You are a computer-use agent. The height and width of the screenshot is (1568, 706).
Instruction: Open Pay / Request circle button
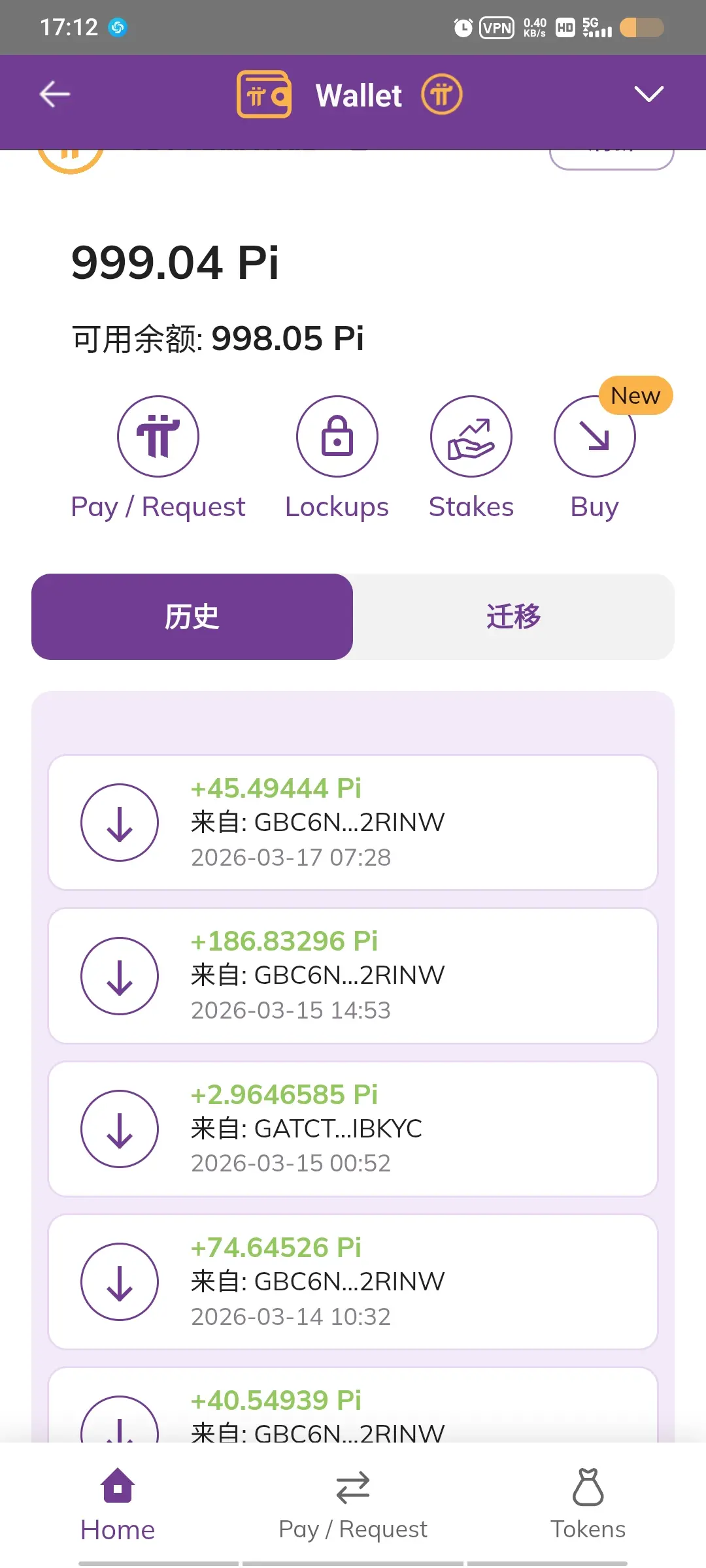[x=158, y=436]
